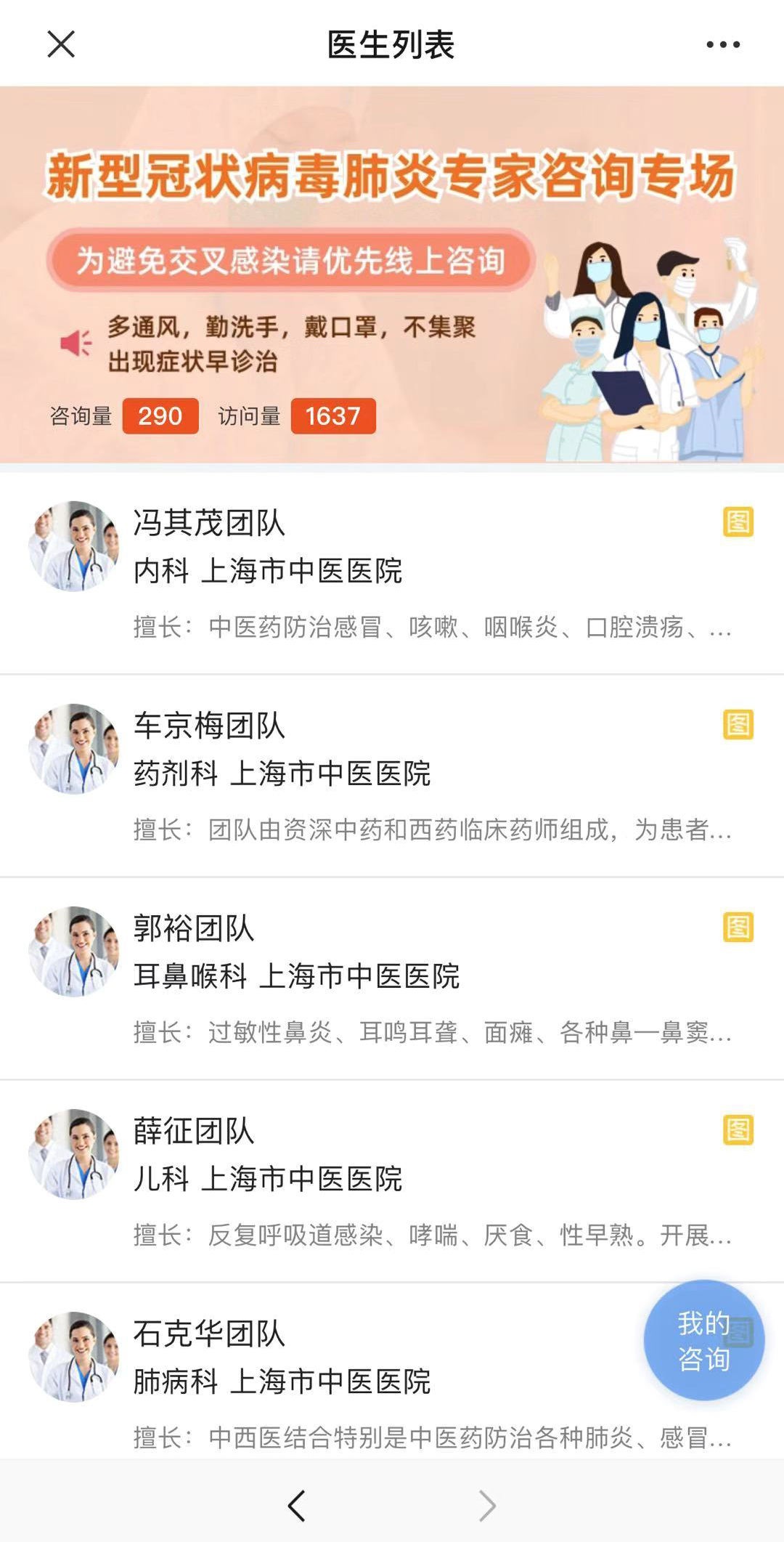This screenshot has height=1542, width=784.
Task: Tap the 图 icon beside 郭裕团队
Action: pyautogui.click(x=738, y=928)
